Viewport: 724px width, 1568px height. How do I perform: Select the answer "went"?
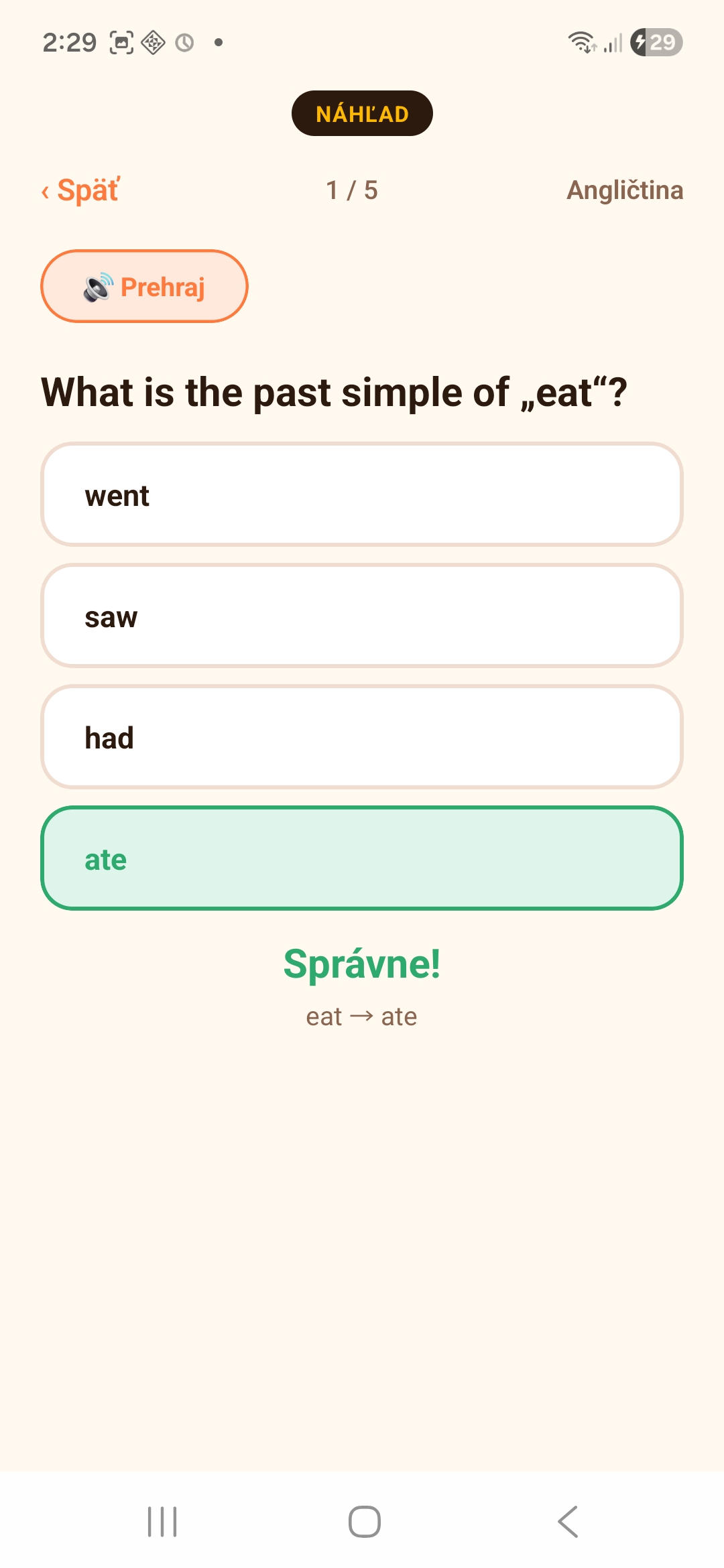click(x=362, y=495)
